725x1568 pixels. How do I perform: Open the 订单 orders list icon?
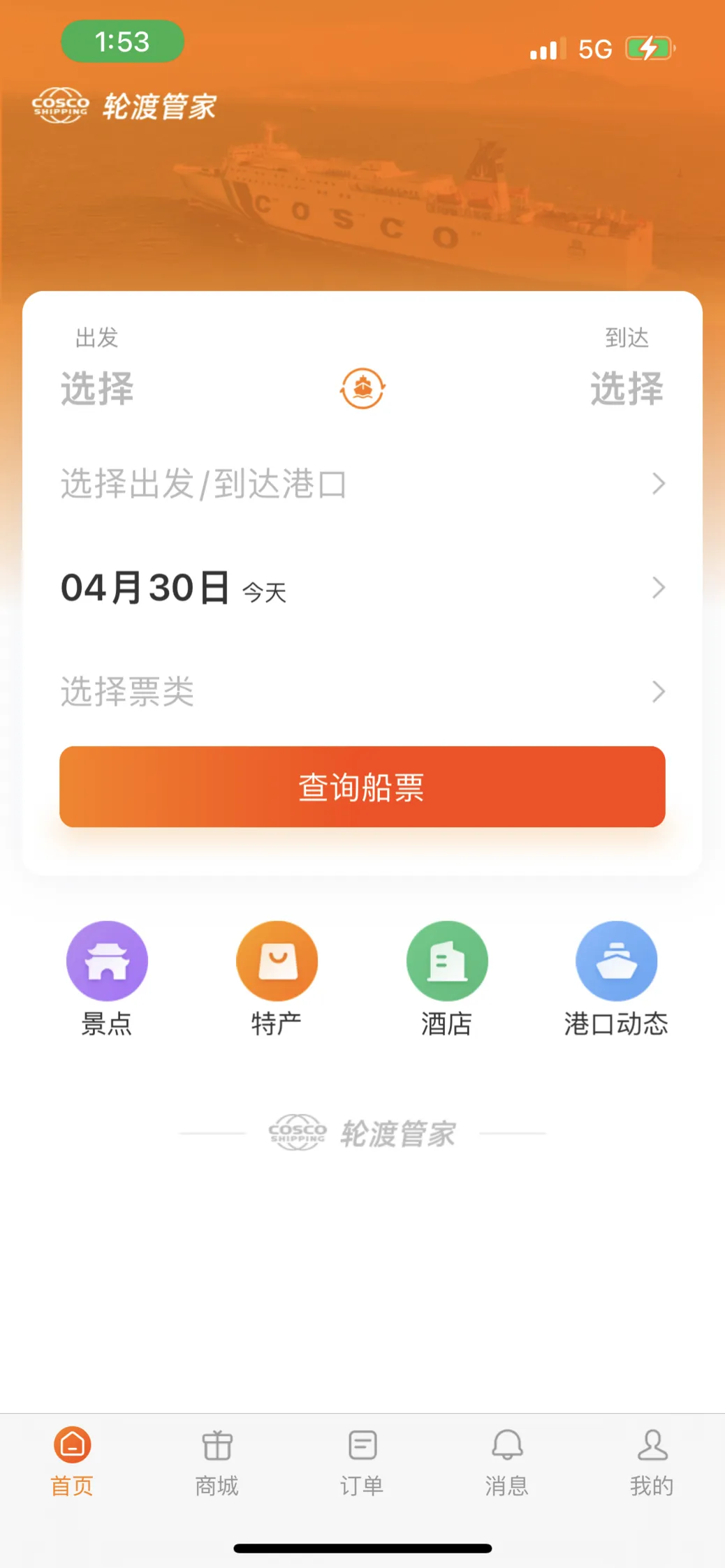[361, 1442]
